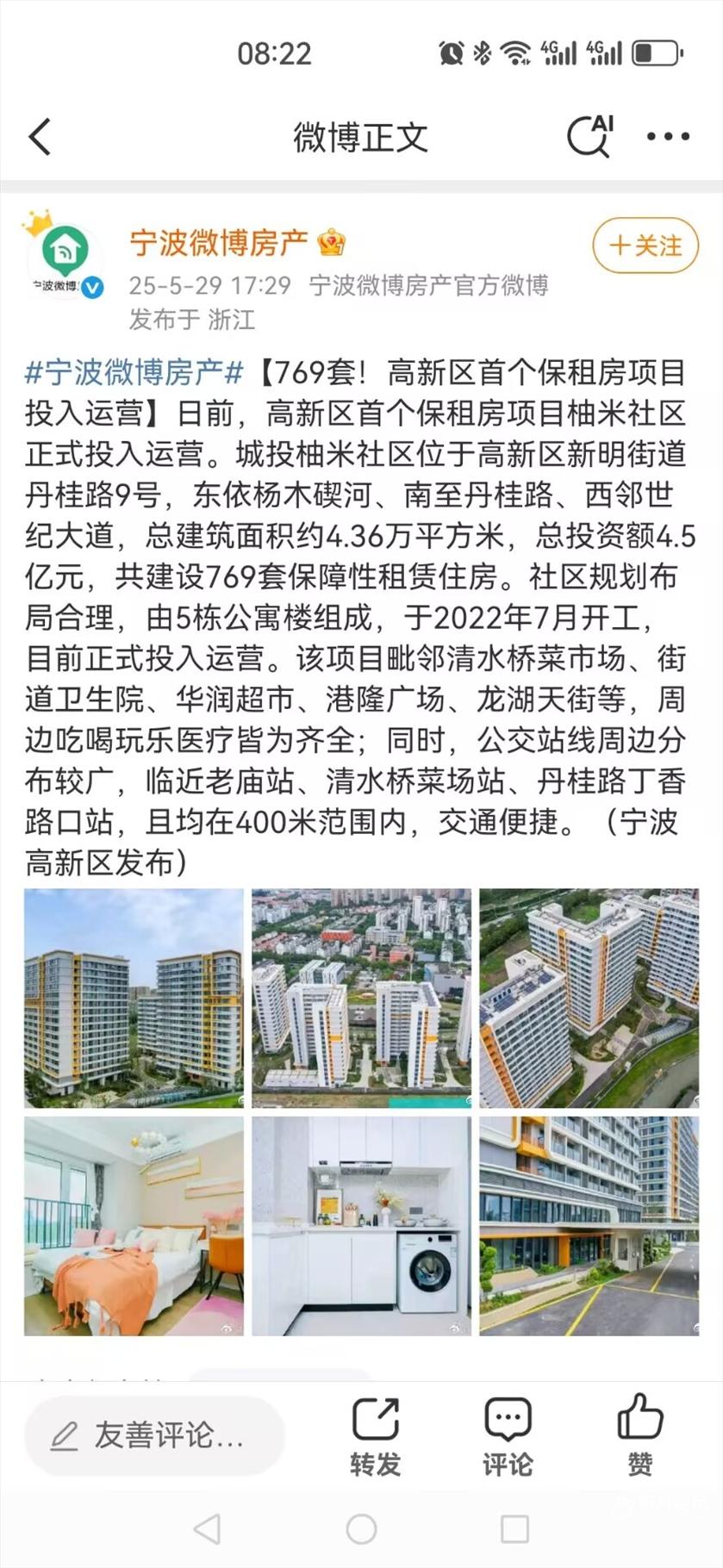Open the three-dot overflow menu
This screenshot has height=1568, width=723.
coord(668,136)
